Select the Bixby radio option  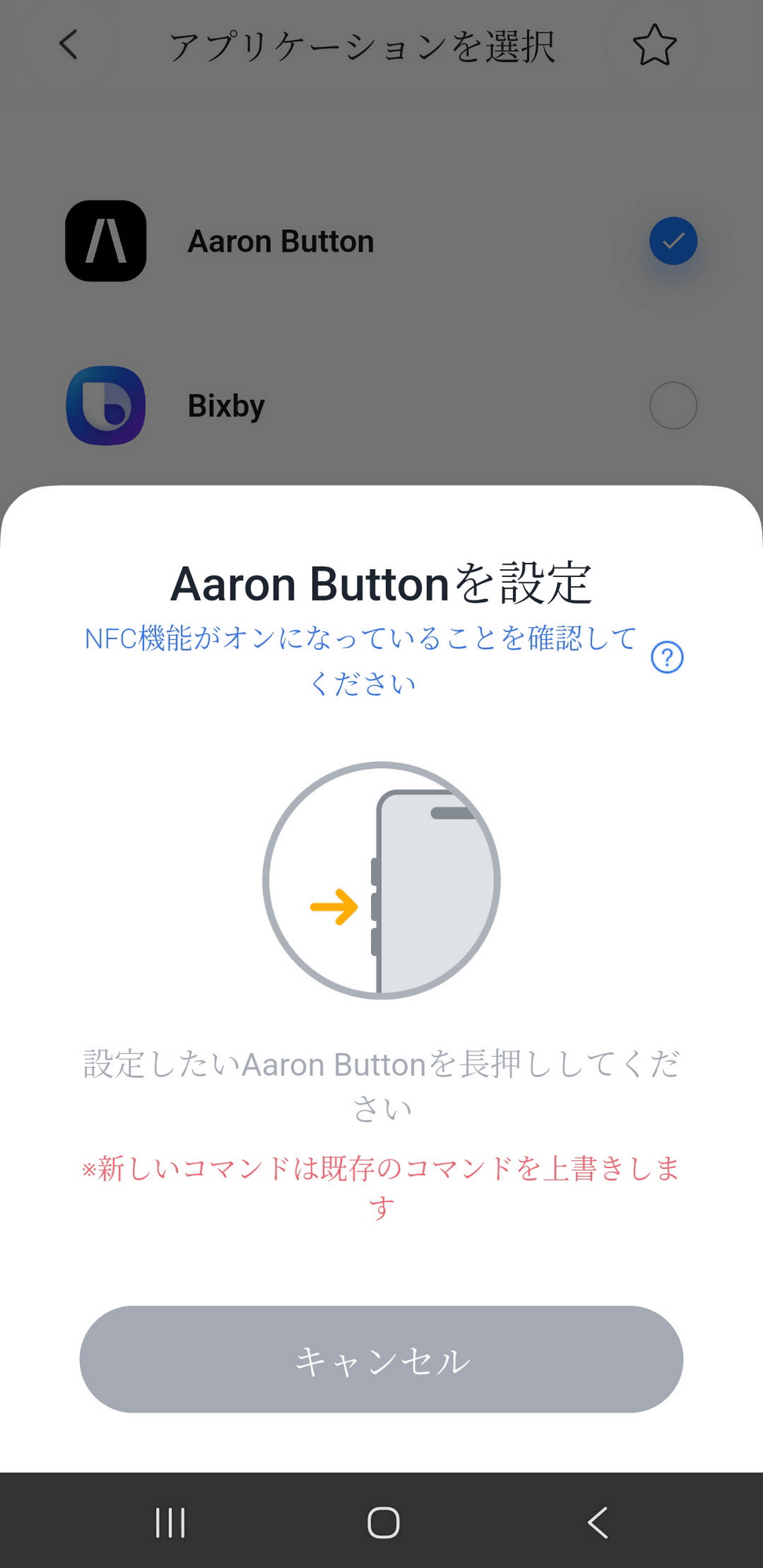point(673,405)
